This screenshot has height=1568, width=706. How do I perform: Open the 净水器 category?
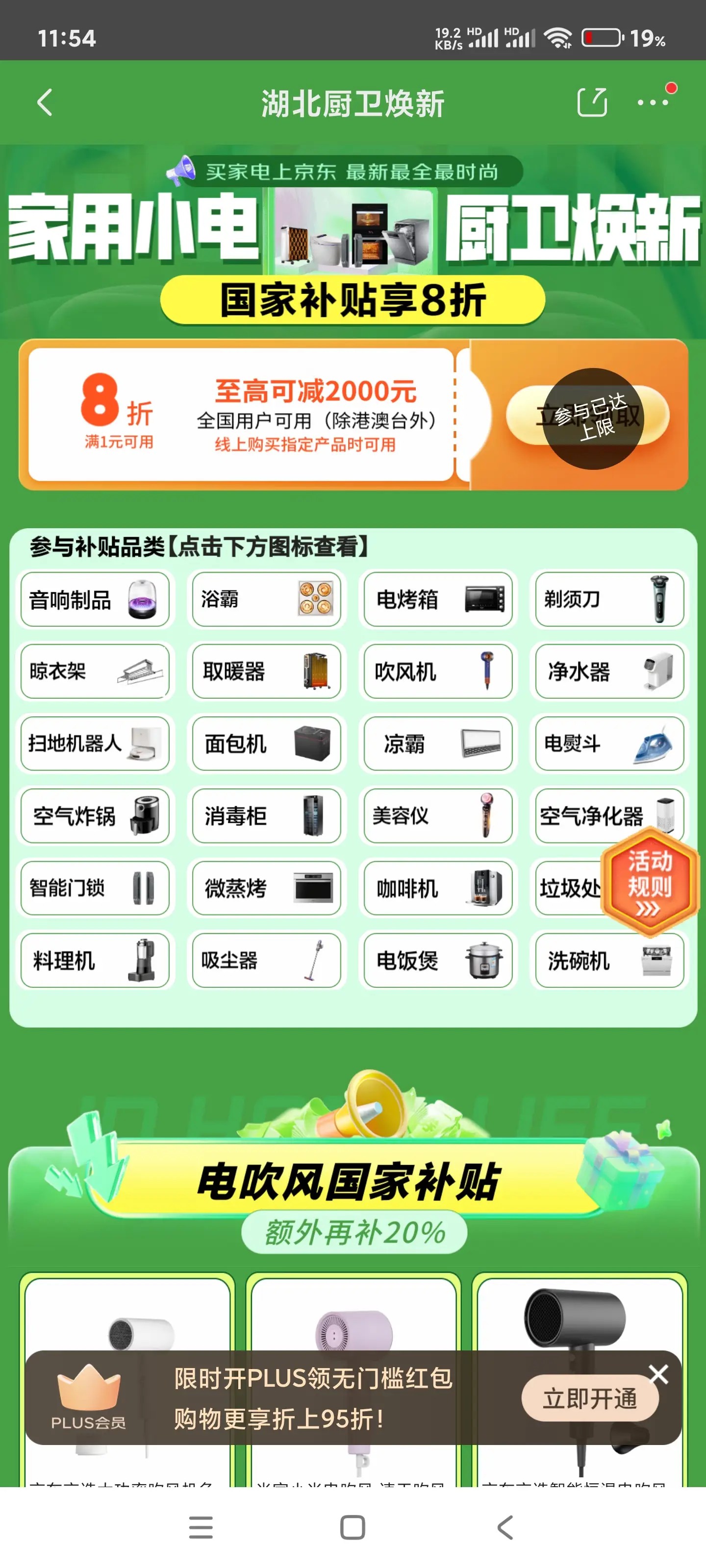click(x=609, y=671)
